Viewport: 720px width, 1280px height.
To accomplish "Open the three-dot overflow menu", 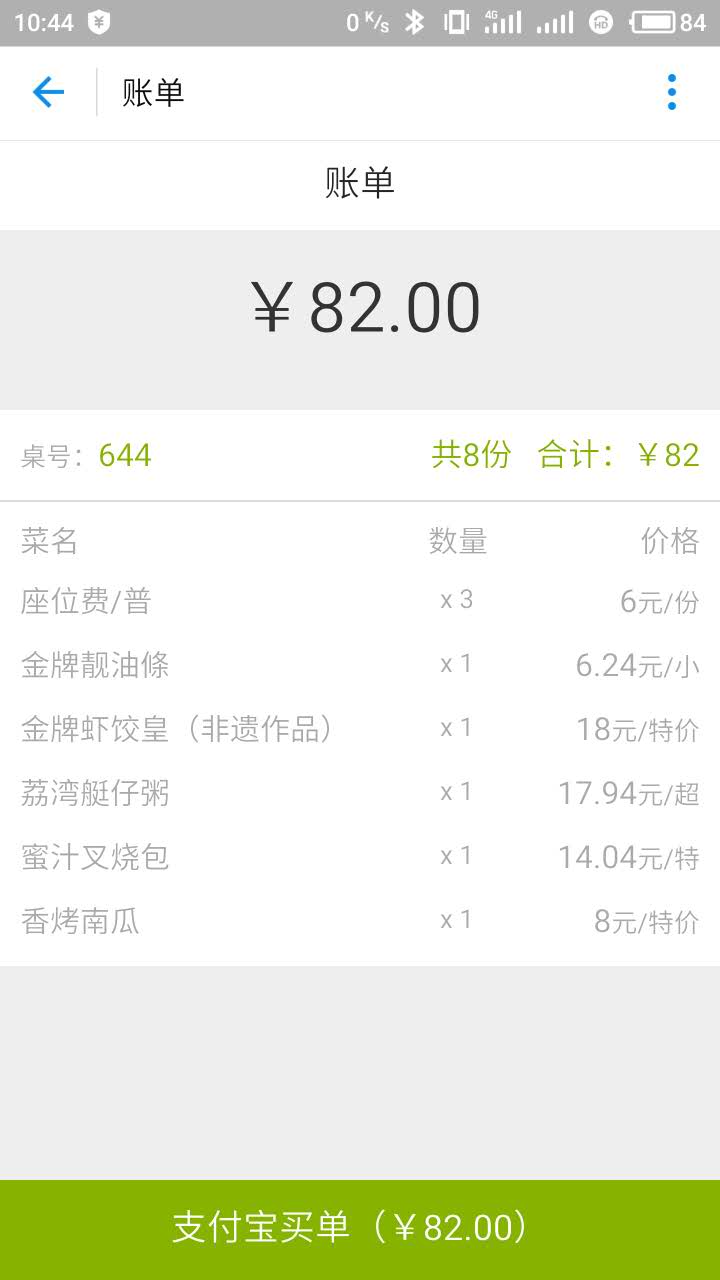I will (x=671, y=93).
